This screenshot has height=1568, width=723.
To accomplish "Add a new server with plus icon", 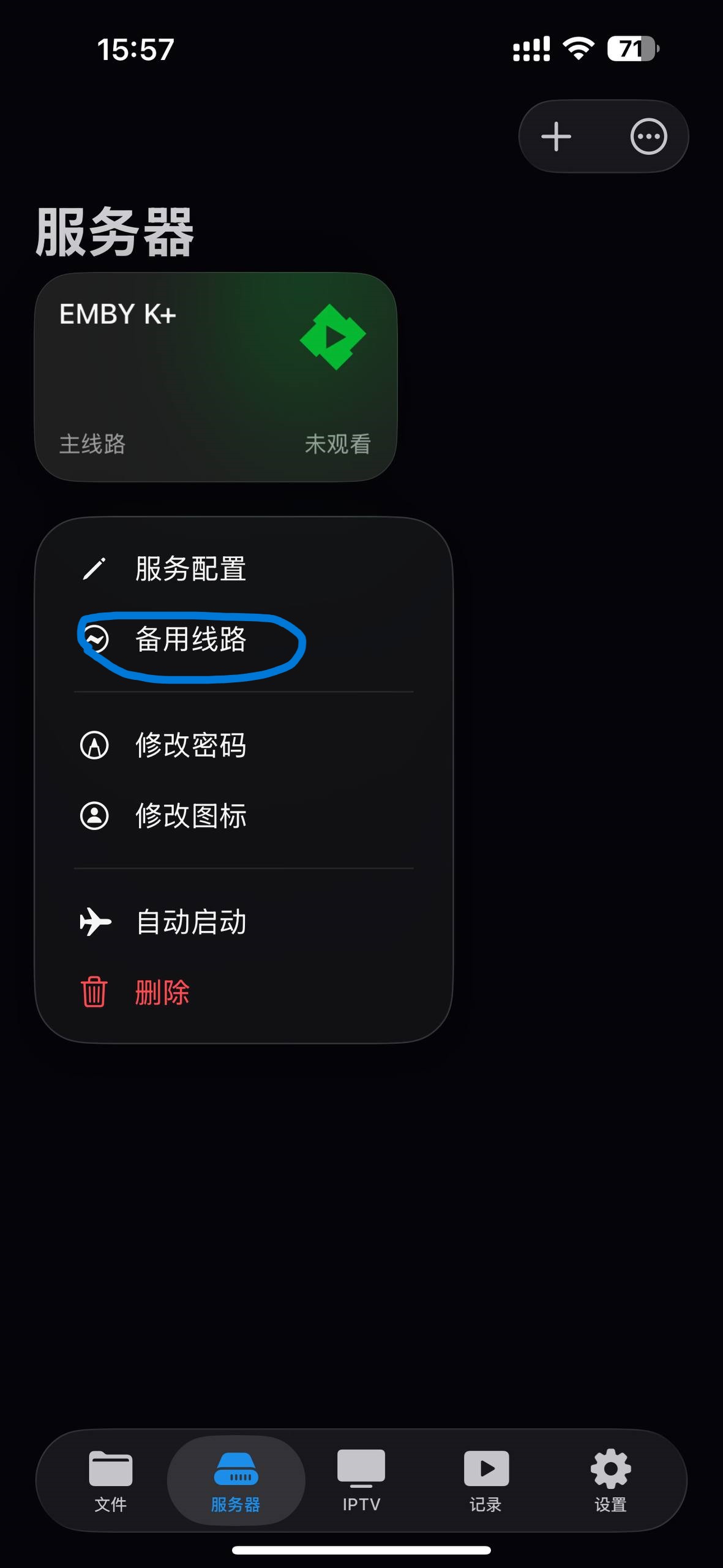I will [556, 136].
